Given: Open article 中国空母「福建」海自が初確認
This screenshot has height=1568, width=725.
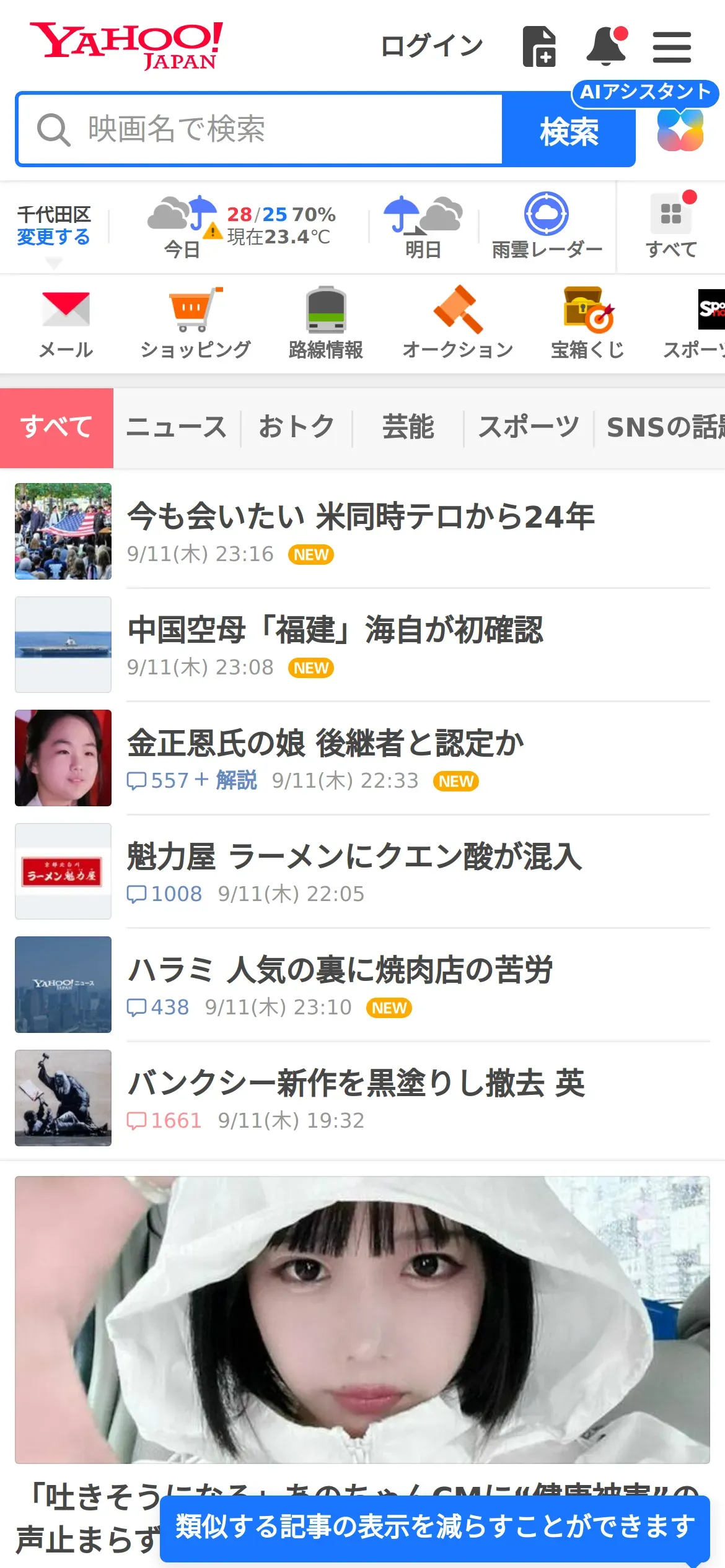Looking at the screenshot, I should 335,630.
